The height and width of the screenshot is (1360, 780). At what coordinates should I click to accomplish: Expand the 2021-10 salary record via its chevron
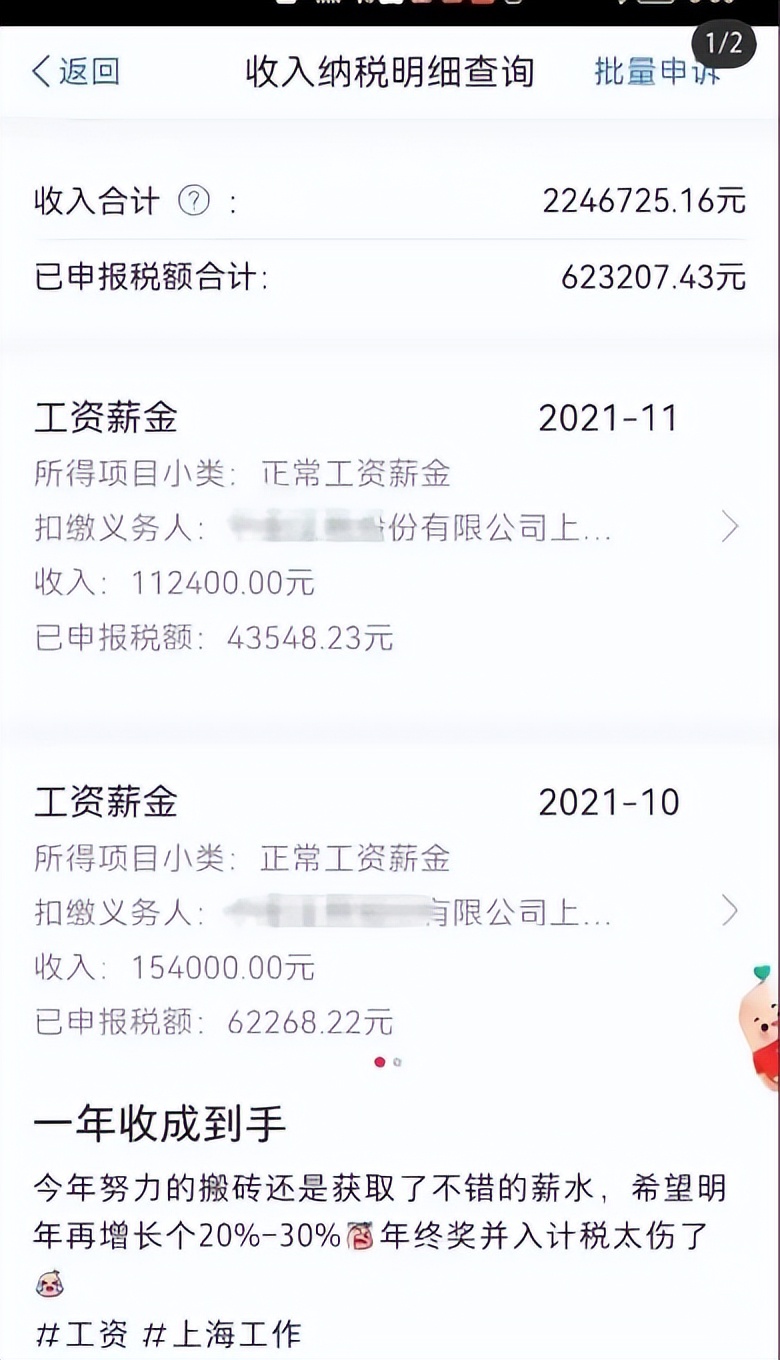(x=731, y=911)
